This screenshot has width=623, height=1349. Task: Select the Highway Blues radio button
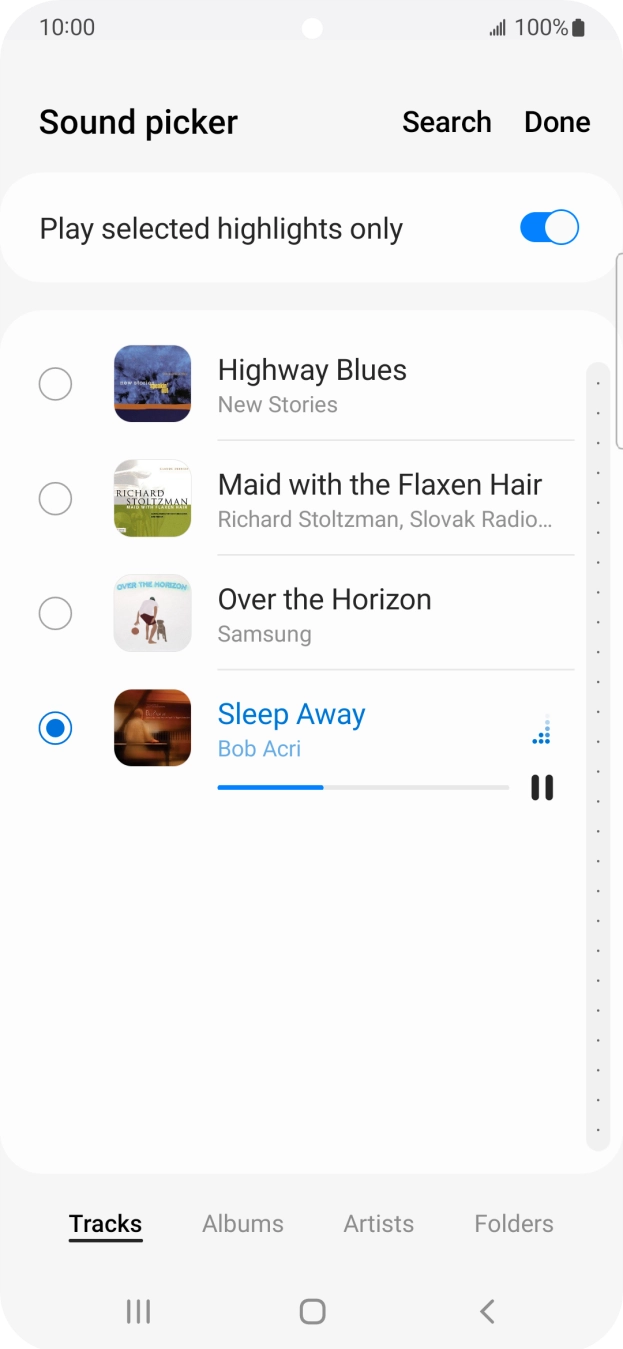55,384
